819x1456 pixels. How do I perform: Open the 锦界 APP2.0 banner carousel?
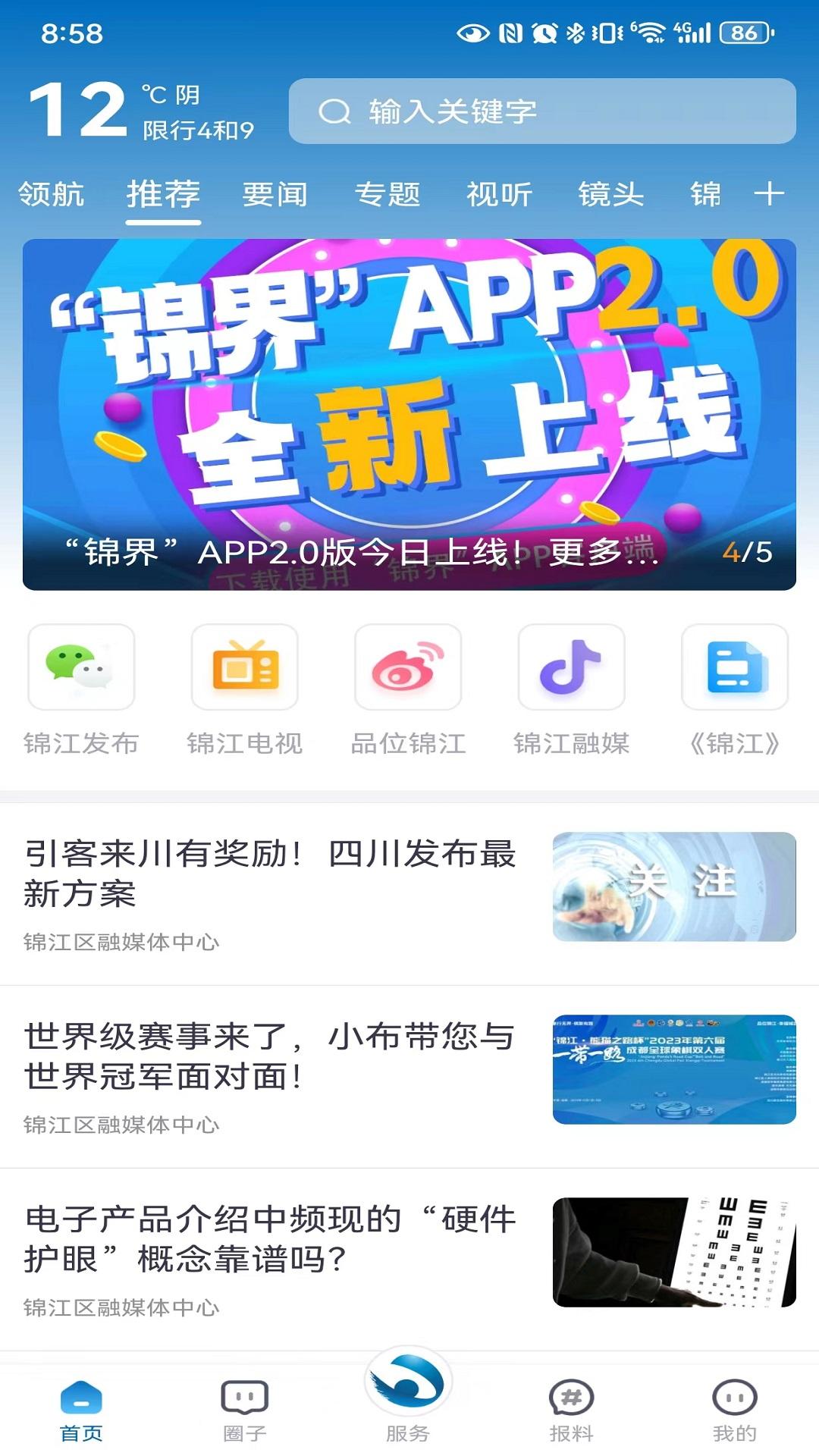(x=409, y=413)
